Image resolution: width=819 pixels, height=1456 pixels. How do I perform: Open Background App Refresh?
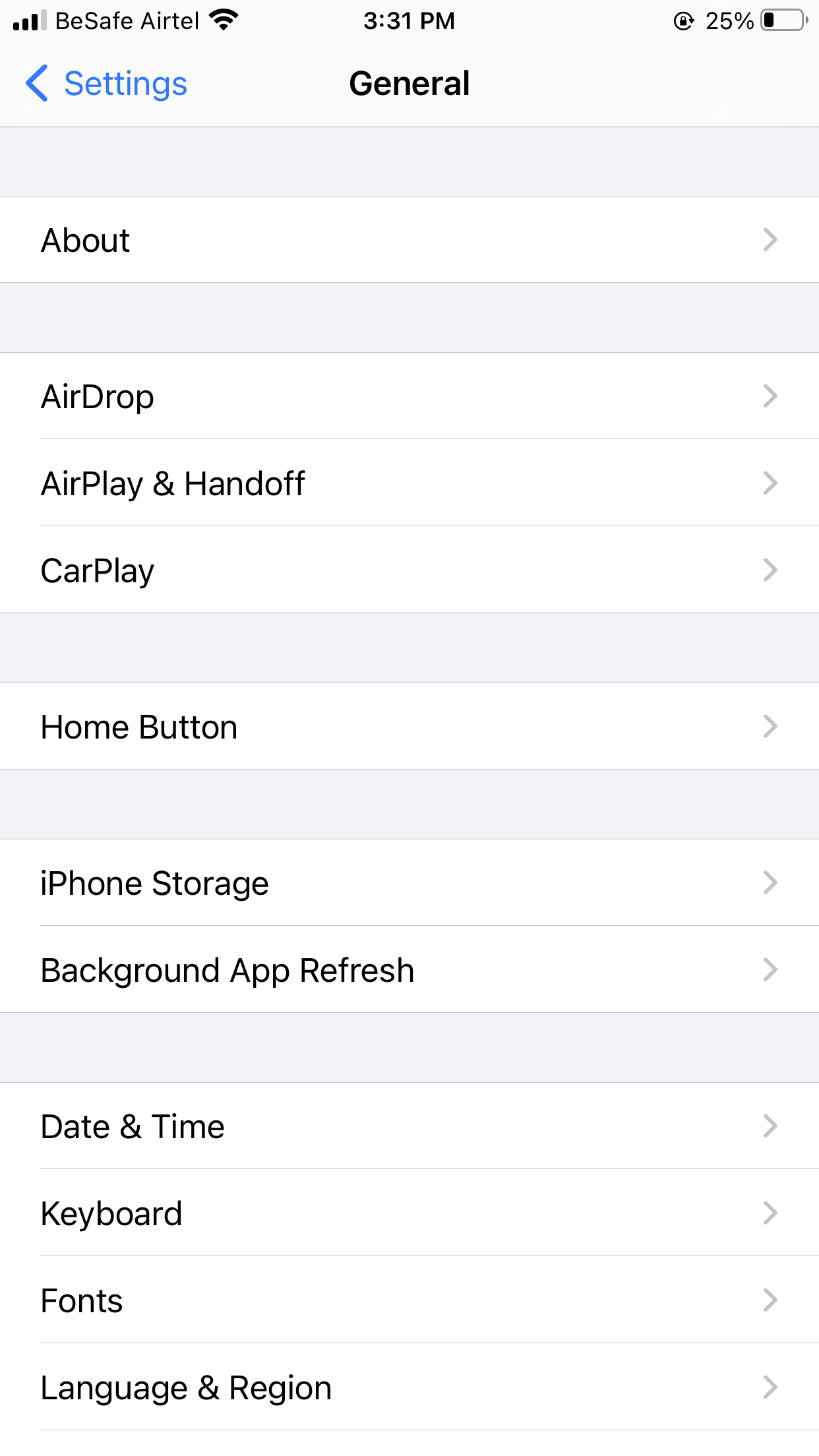pyautogui.click(x=409, y=970)
